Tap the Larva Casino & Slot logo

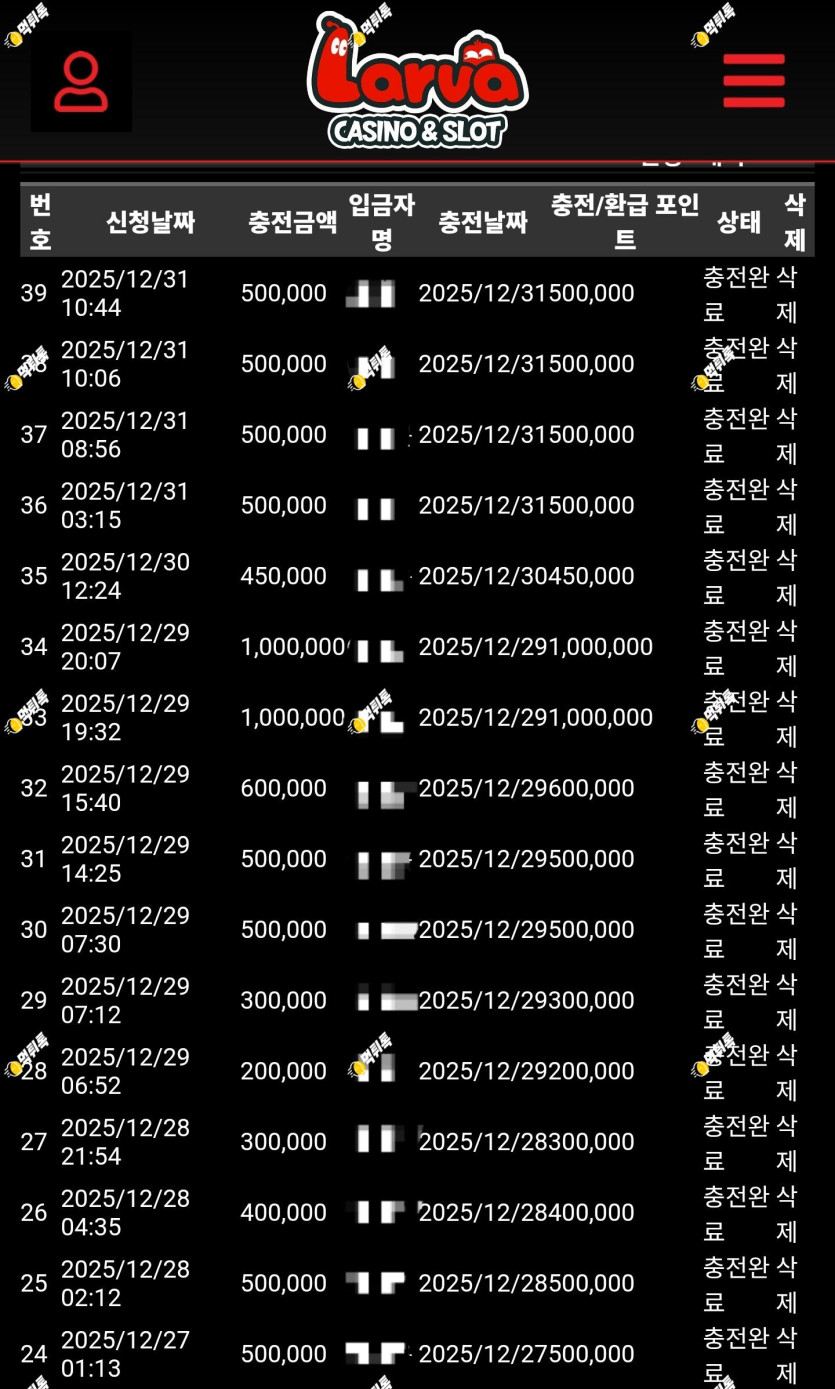coord(417,82)
